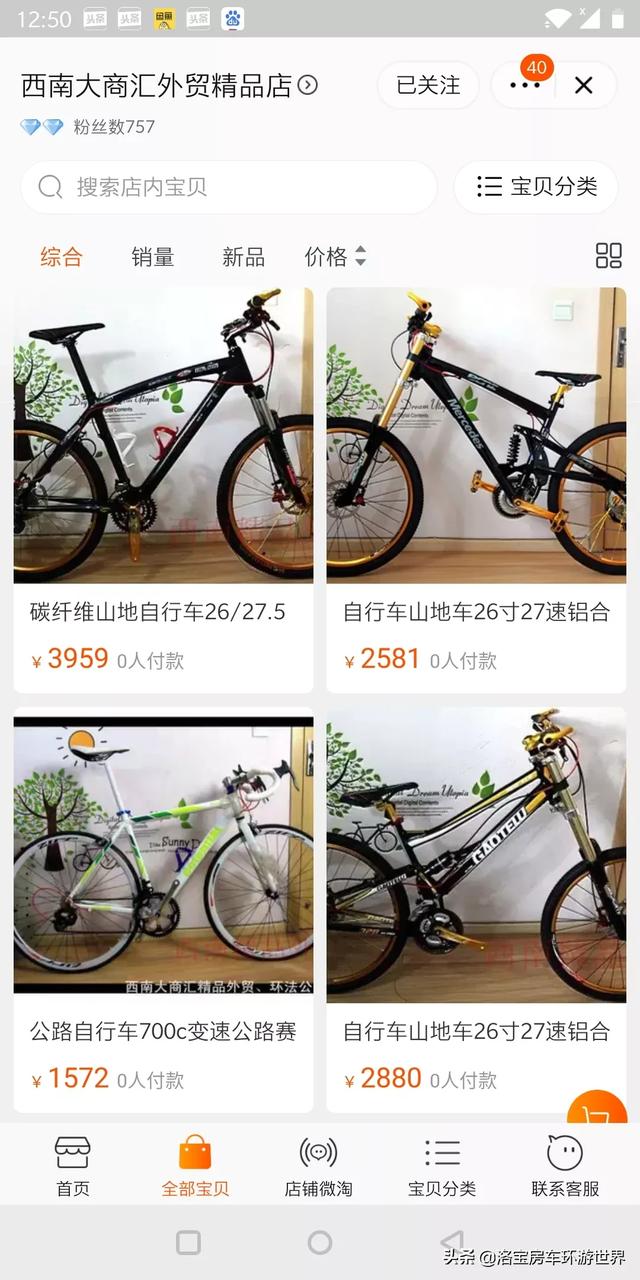
Task: Contact customer service via 联系客服
Action: tap(565, 1166)
